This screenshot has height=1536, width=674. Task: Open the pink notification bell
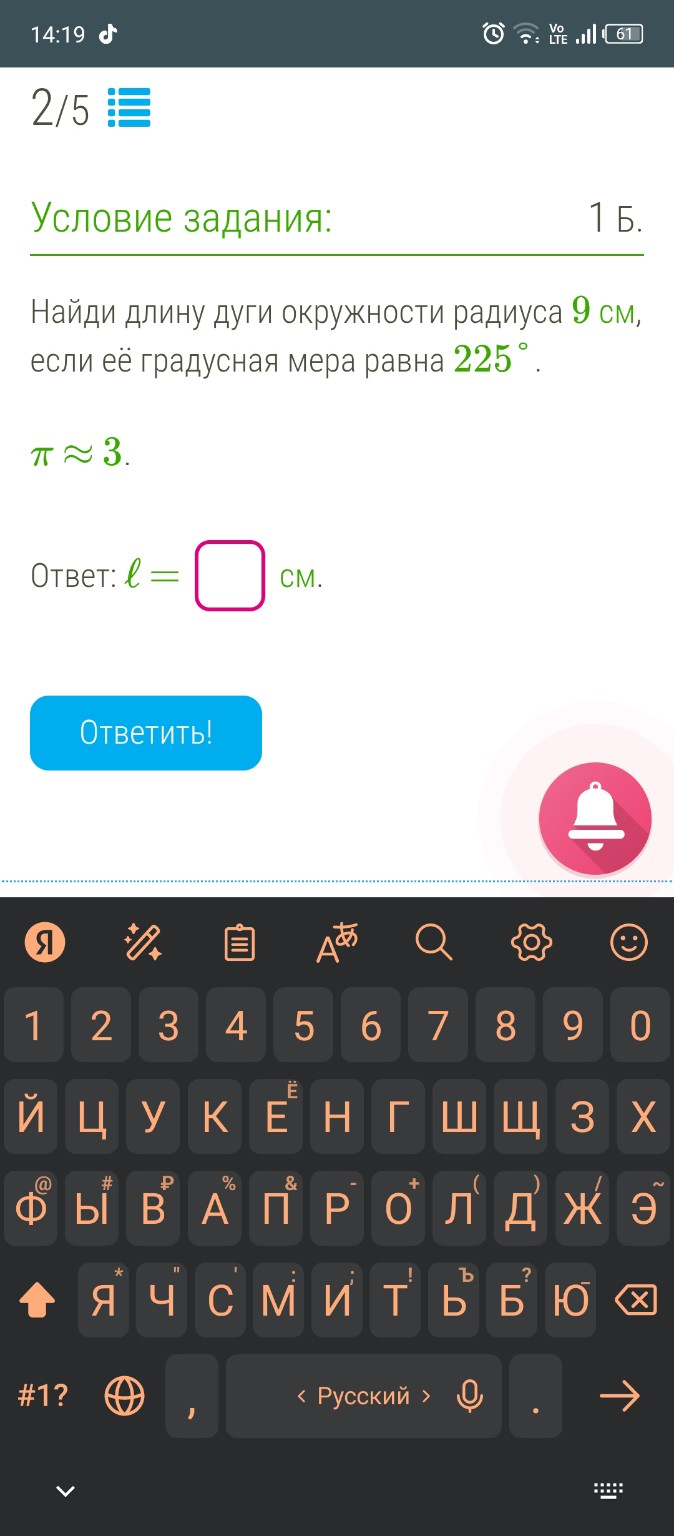[595, 818]
